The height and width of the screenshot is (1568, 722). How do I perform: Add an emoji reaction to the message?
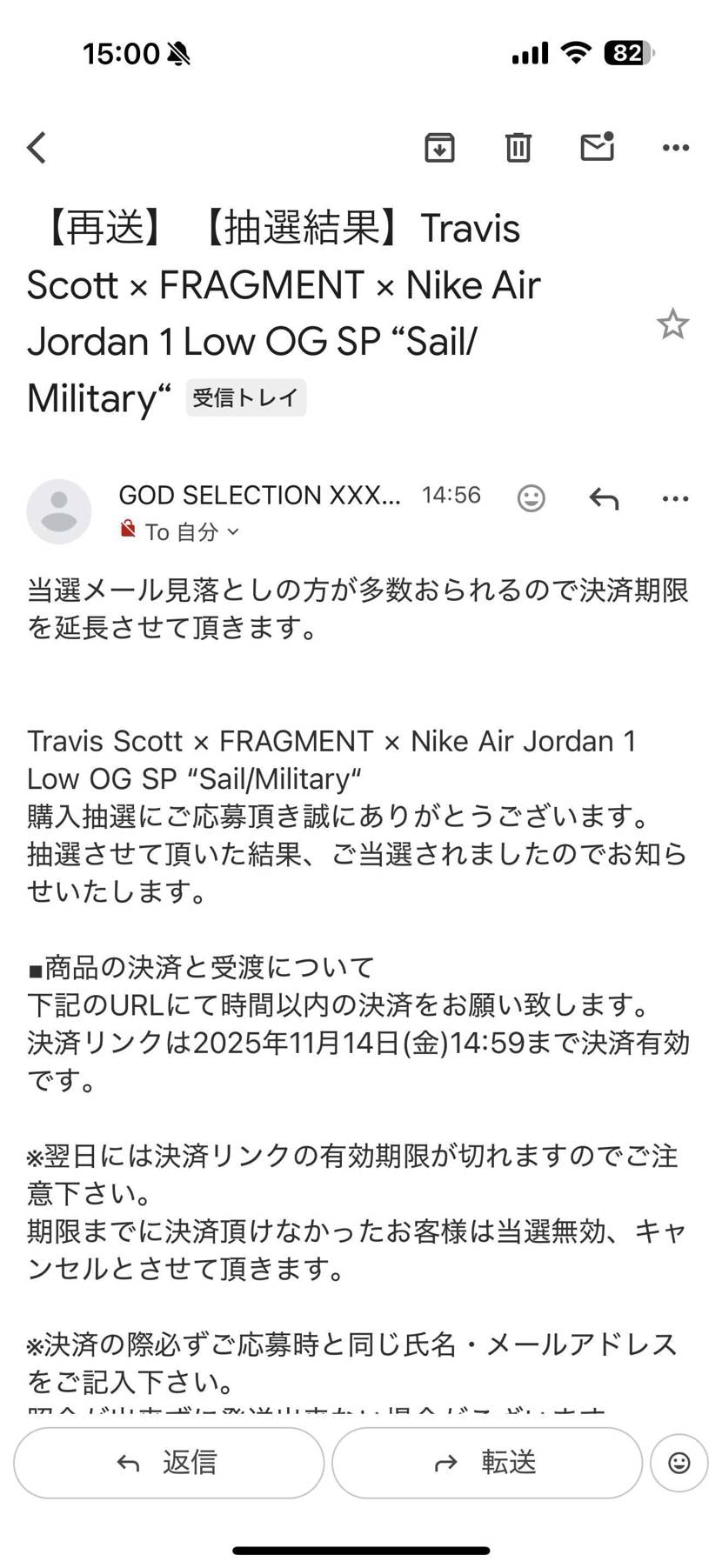(531, 497)
